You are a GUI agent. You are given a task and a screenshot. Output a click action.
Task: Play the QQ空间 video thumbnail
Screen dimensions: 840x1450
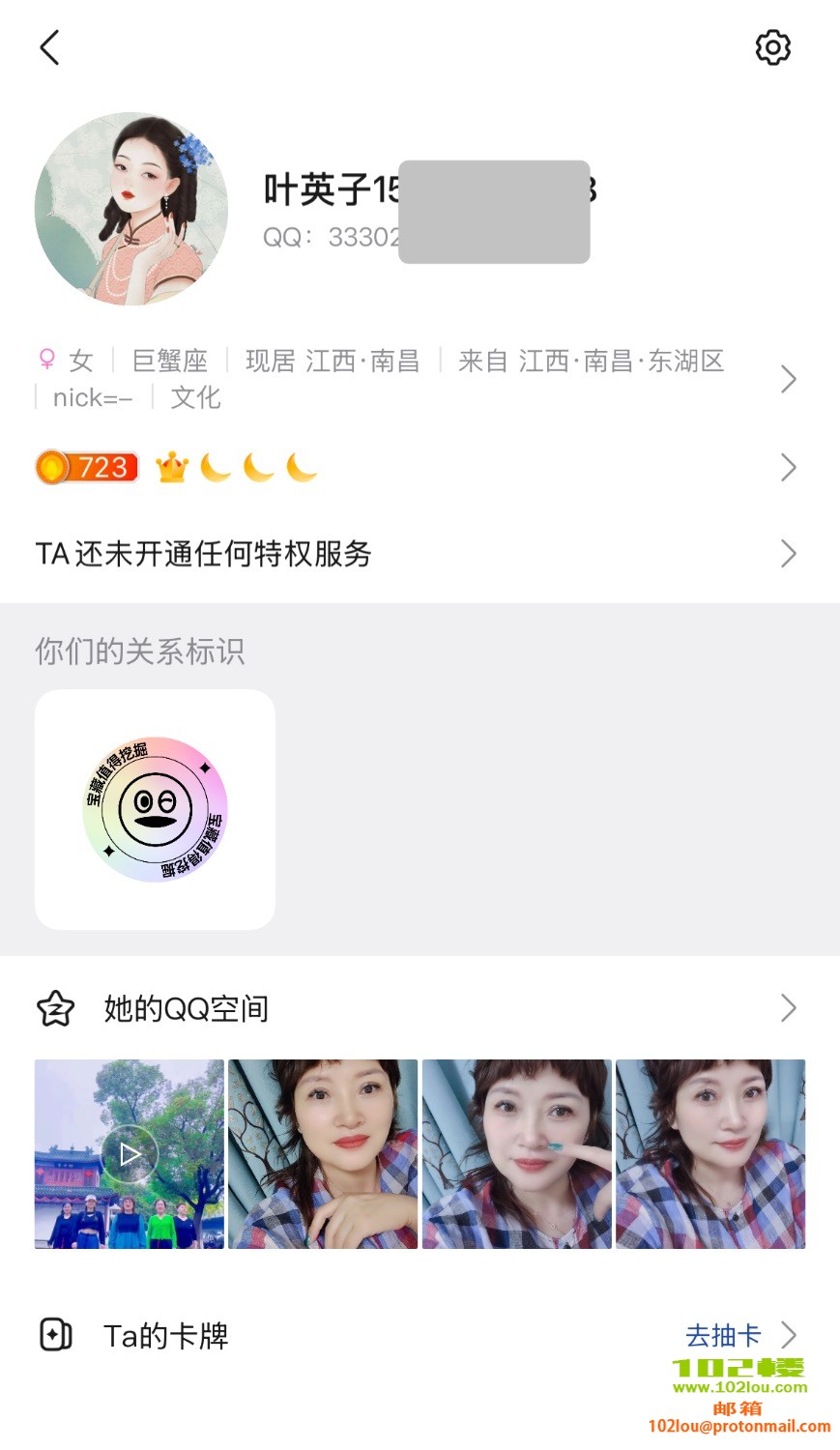tap(130, 1153)
